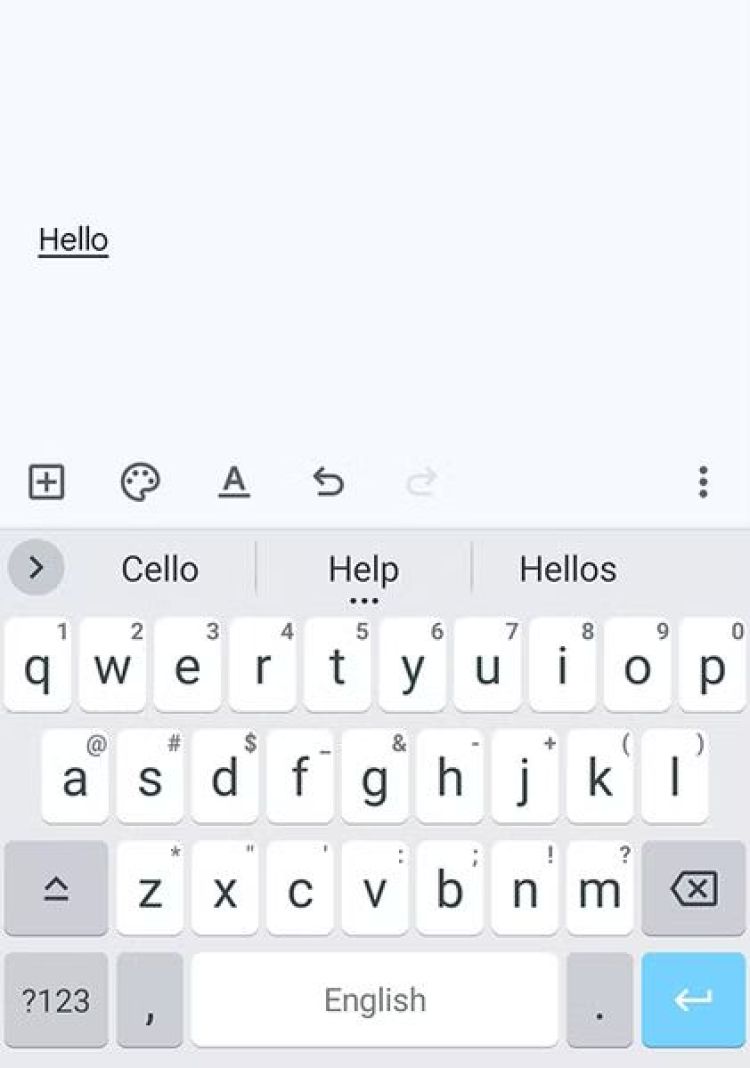Image resolution: width=750 pixels, height=1068 pixels.
Task: Open the three-dot overflow menu
Action: coord(703,482)
